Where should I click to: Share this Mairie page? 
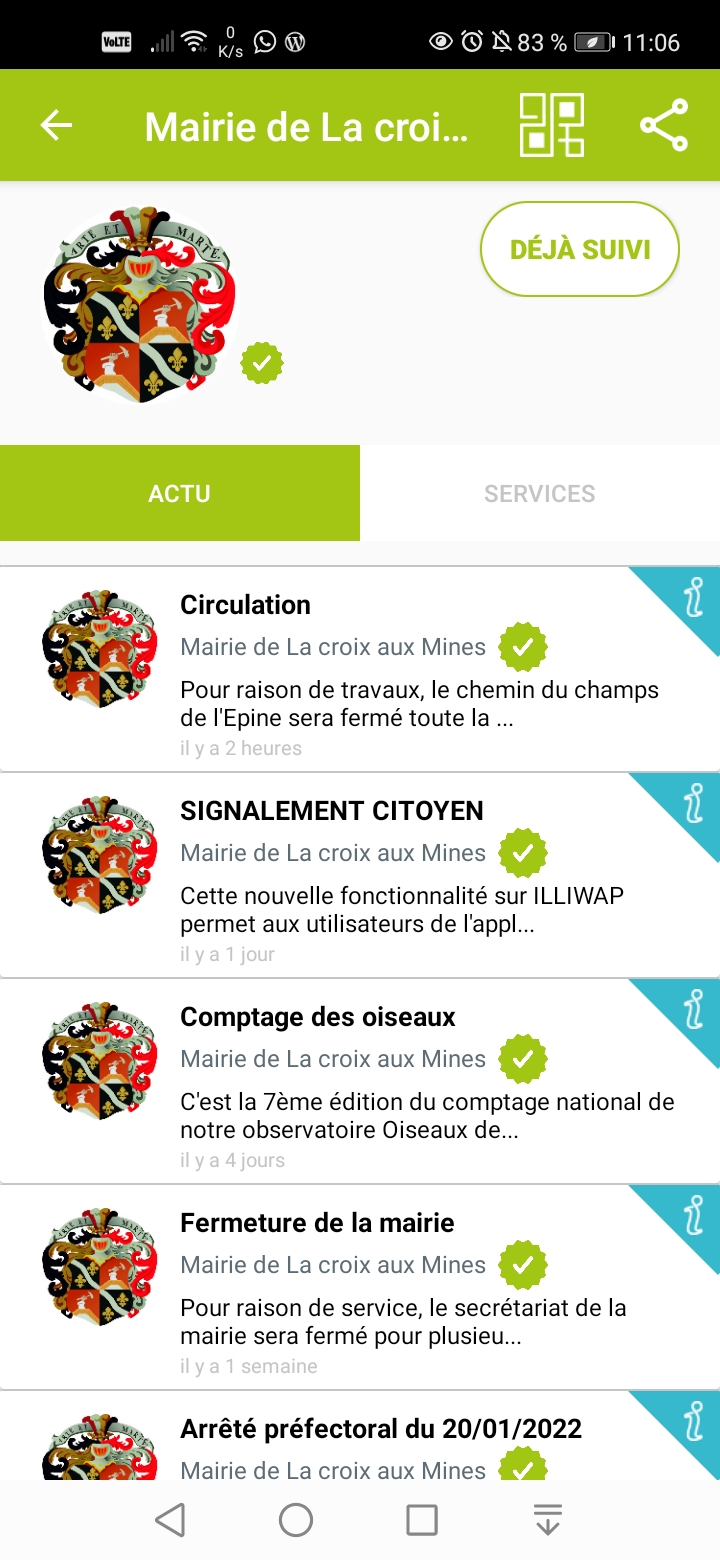pos(664,126)
